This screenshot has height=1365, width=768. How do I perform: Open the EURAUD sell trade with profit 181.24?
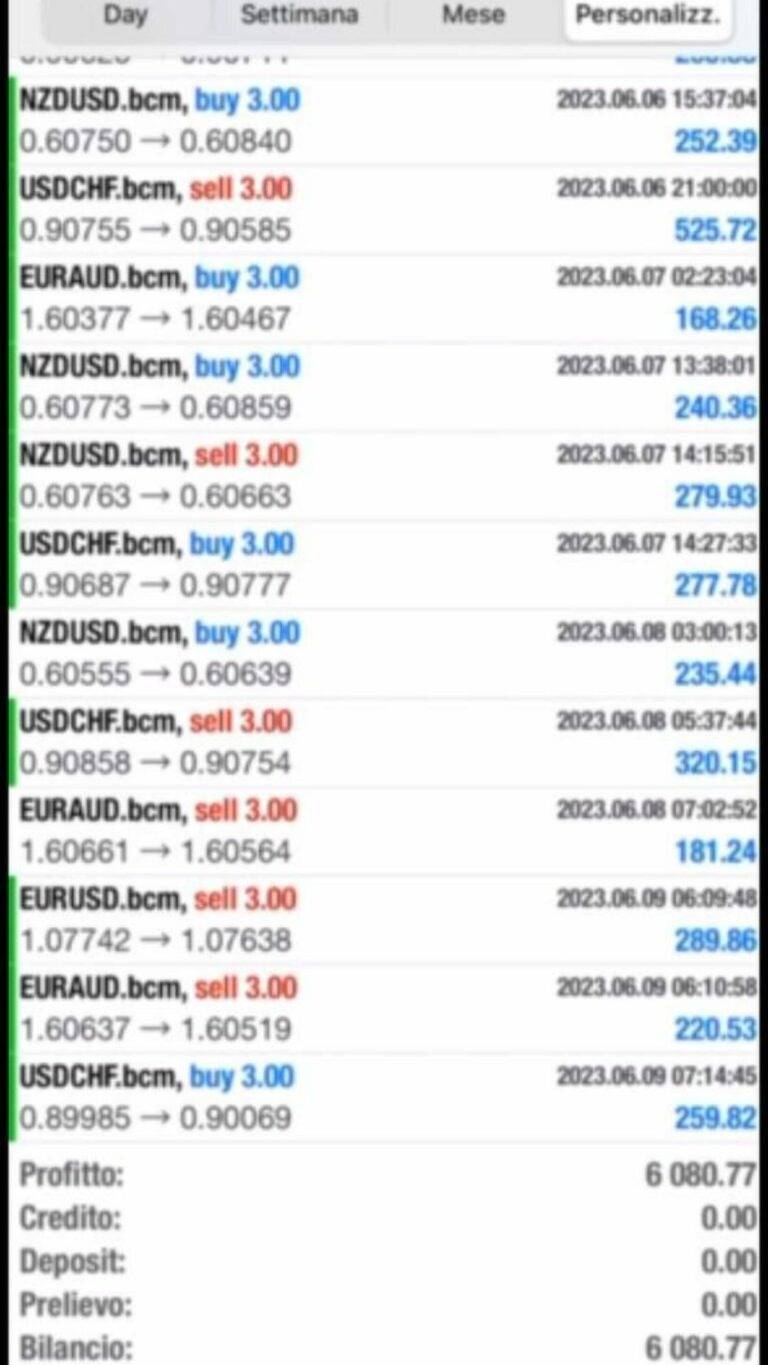[384, 830]
